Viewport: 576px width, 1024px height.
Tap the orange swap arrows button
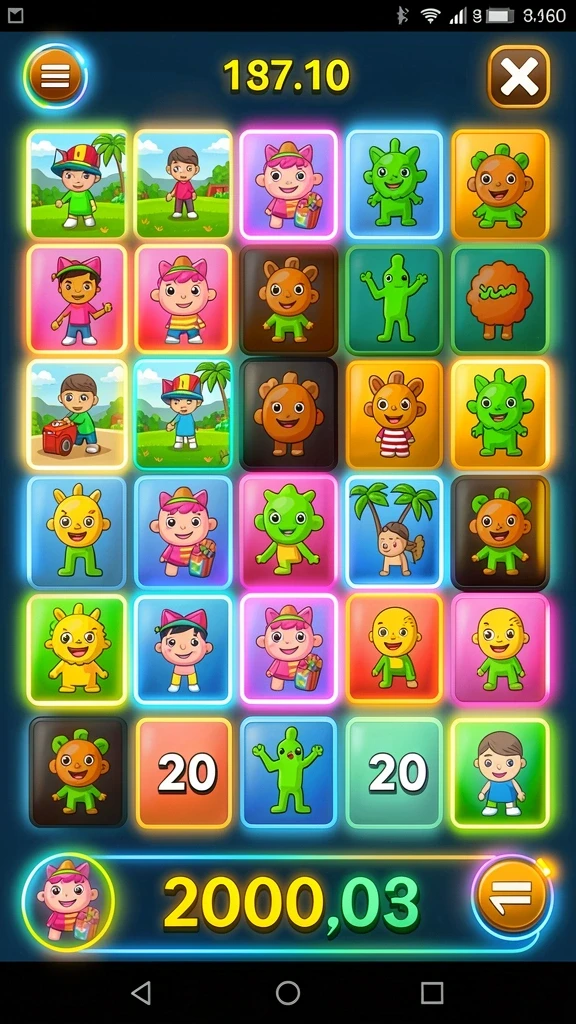(512, 895)
